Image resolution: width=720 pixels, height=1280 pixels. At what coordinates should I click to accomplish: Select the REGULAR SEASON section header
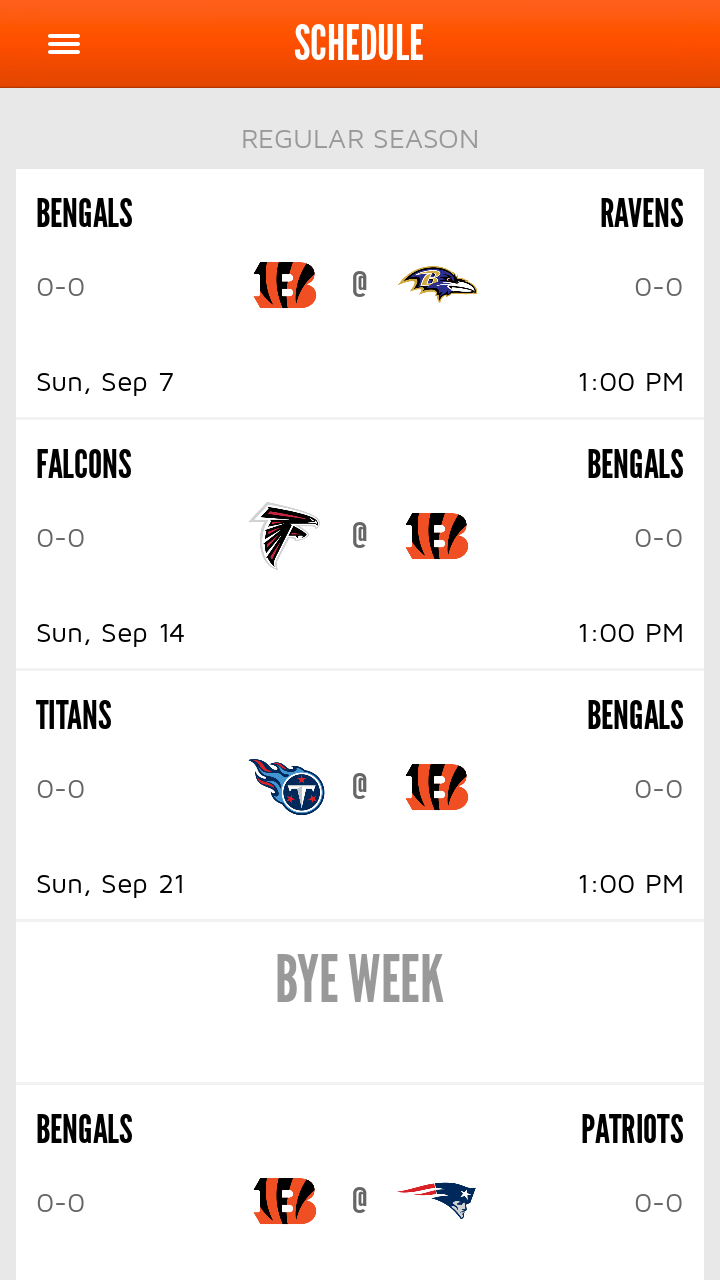point(359,139)
